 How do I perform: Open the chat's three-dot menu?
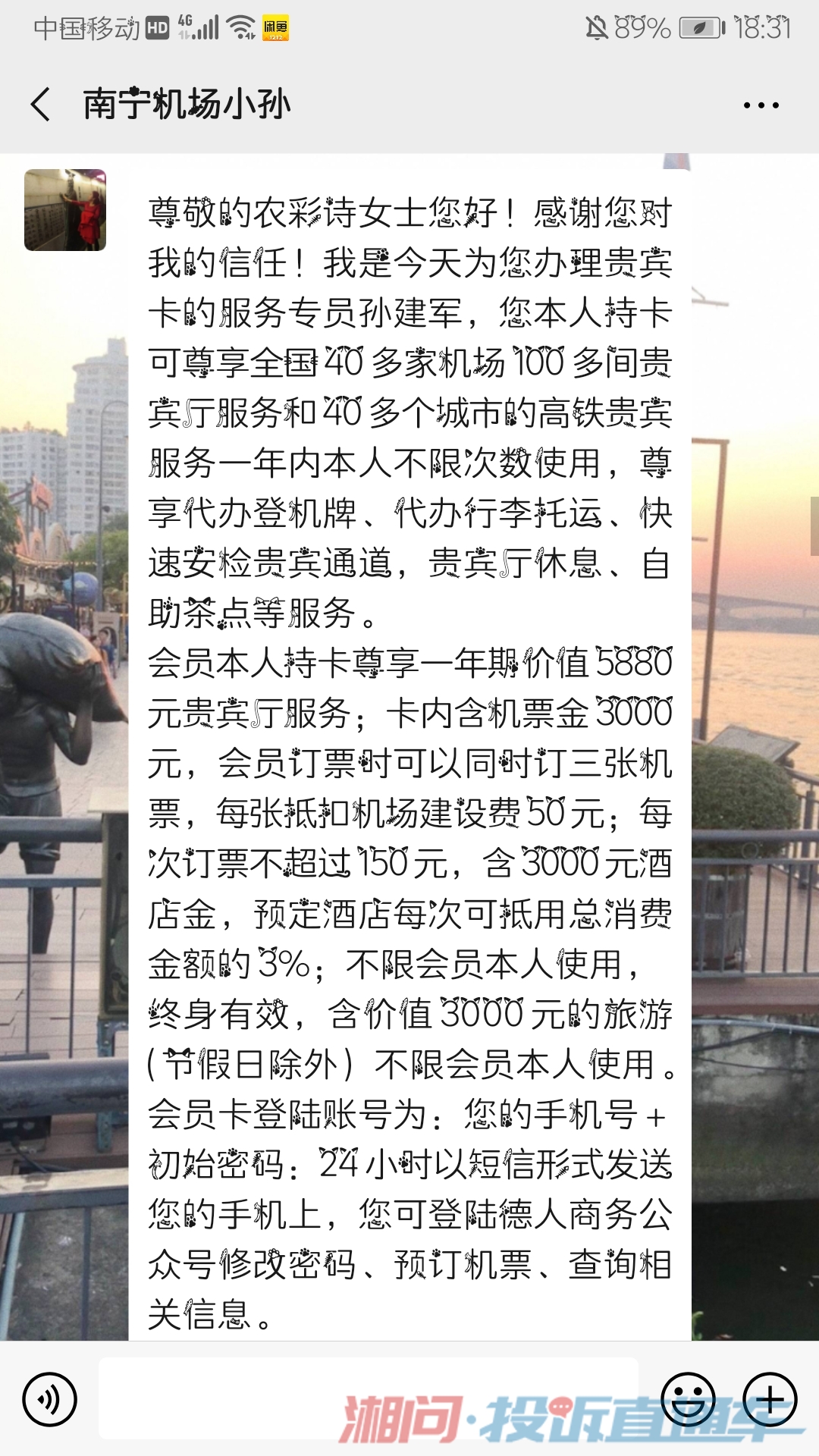point(761,105)
